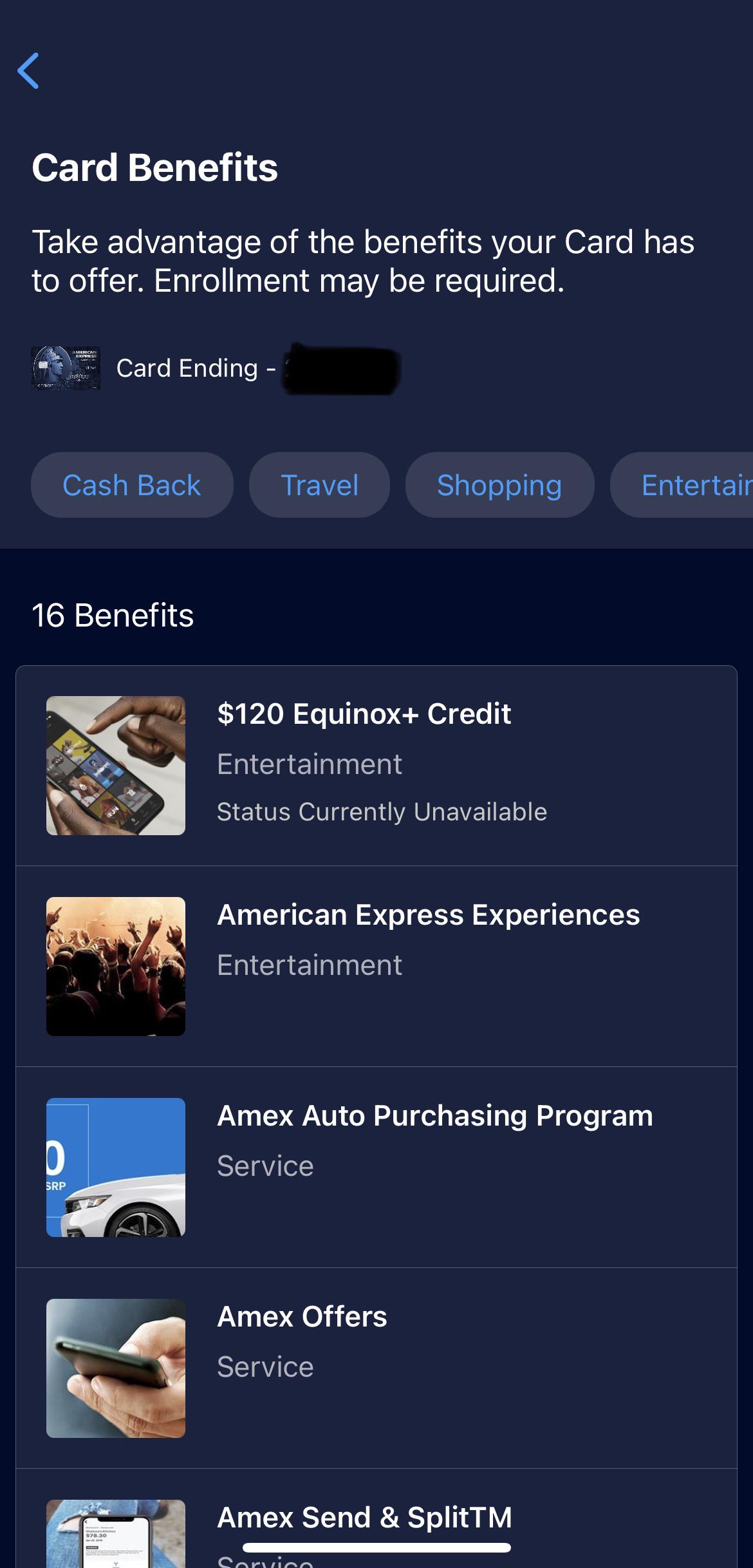Tap the Card Ending account row

click(x=225, y=367)
